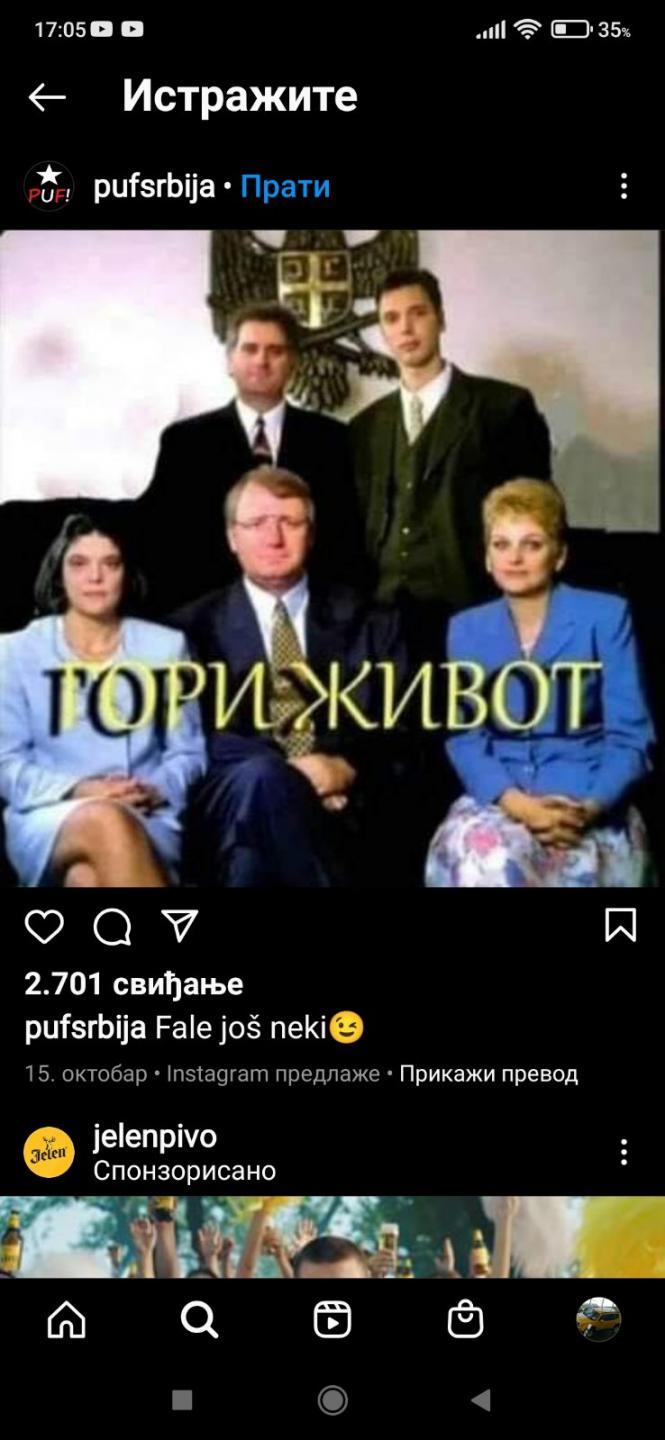The image size is (665, 1440).
Task: Tap Прикажи превод to translate the caption
Action: pyautogui.click(x=489, y=1074)
